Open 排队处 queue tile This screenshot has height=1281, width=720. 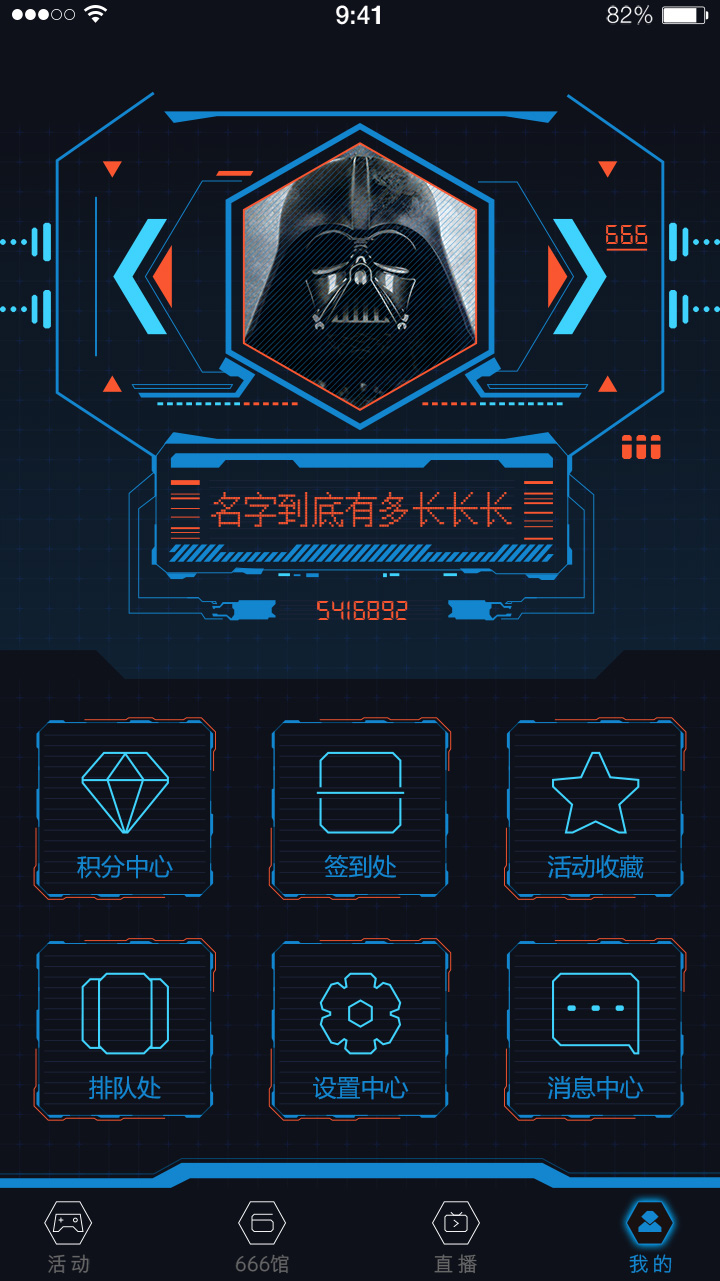click(x=125, y=1029)
